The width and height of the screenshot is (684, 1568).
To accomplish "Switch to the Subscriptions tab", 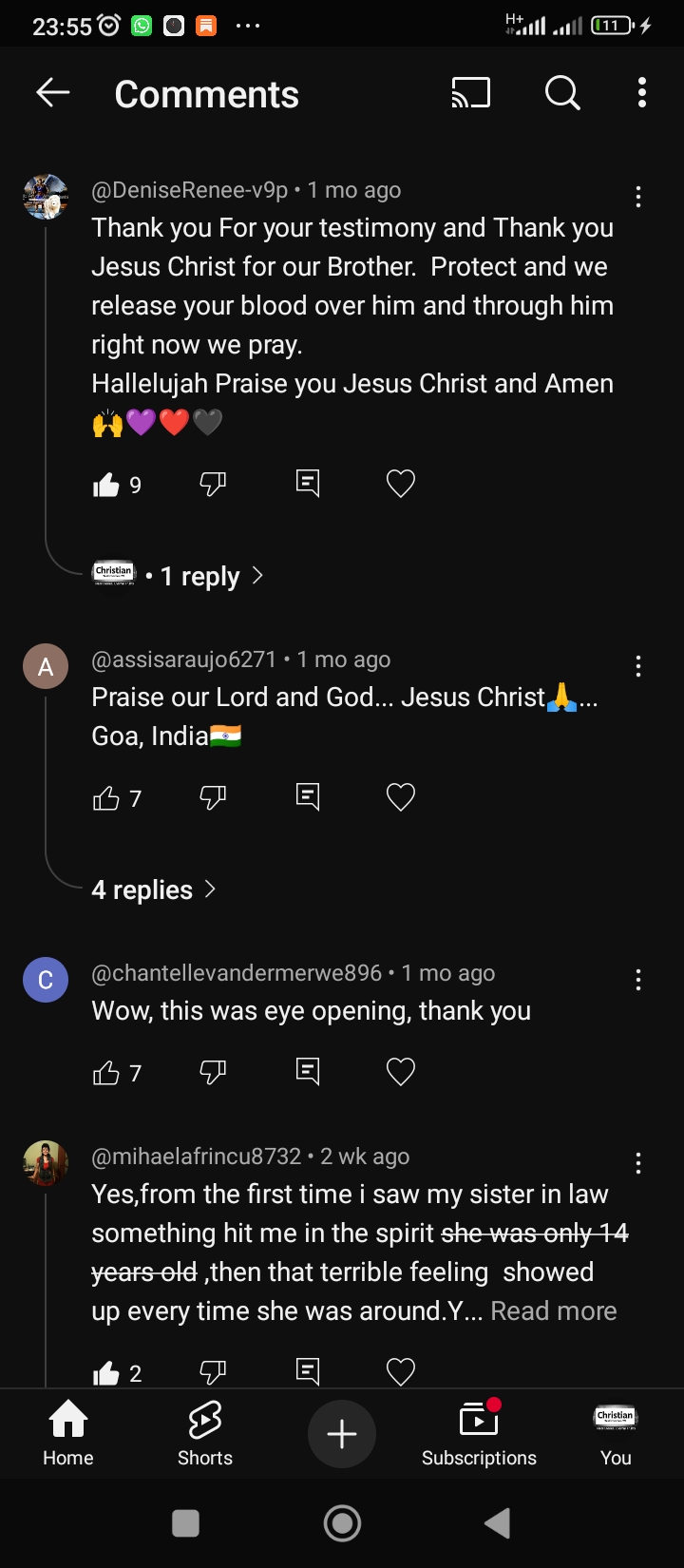I will click(x=479, y=1433).
